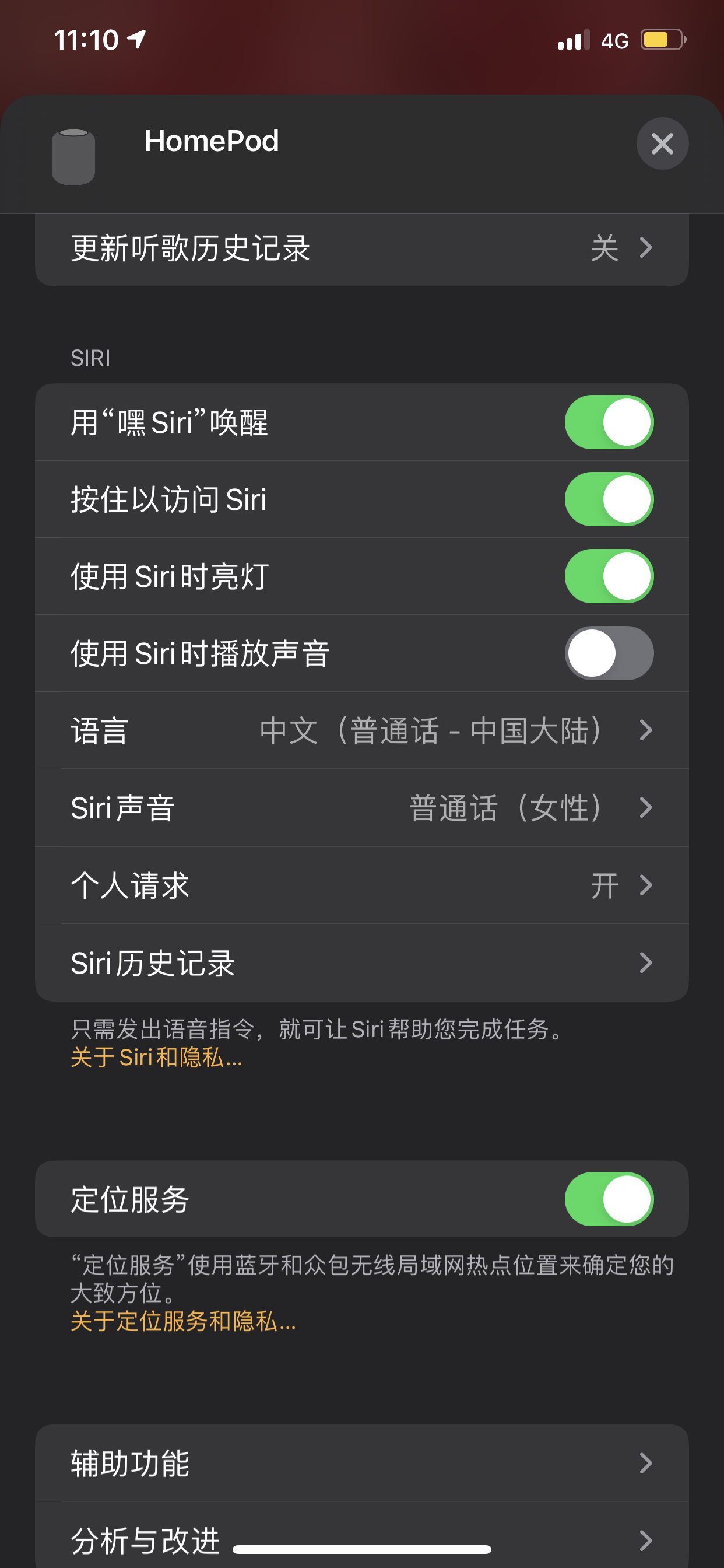Disable 按住以访问Siri switch

coord(609,499)
